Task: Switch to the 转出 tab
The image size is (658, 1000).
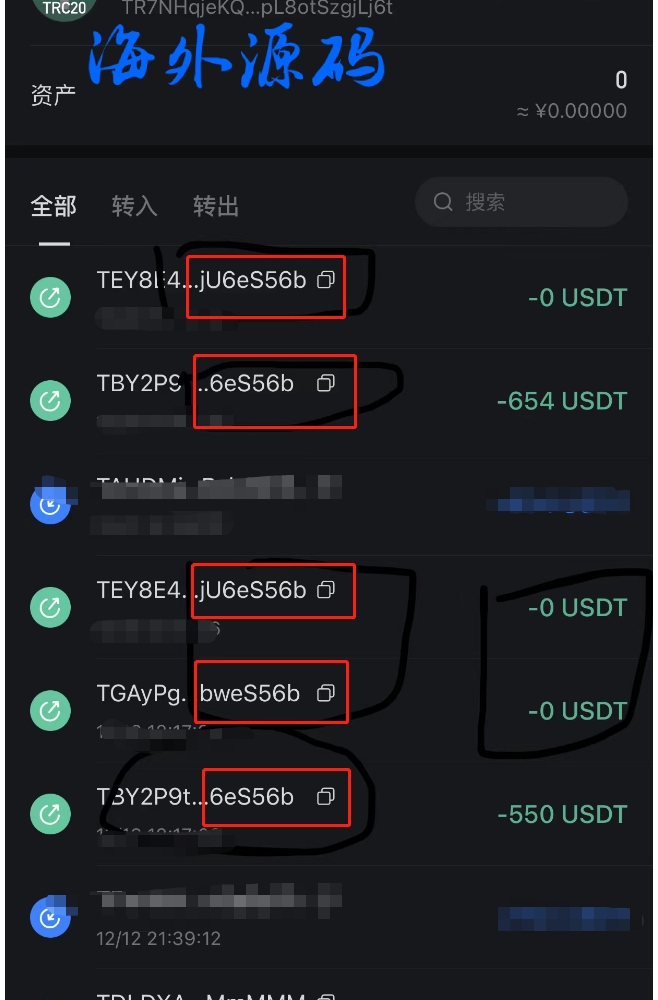Action: [x=215, y=206]
